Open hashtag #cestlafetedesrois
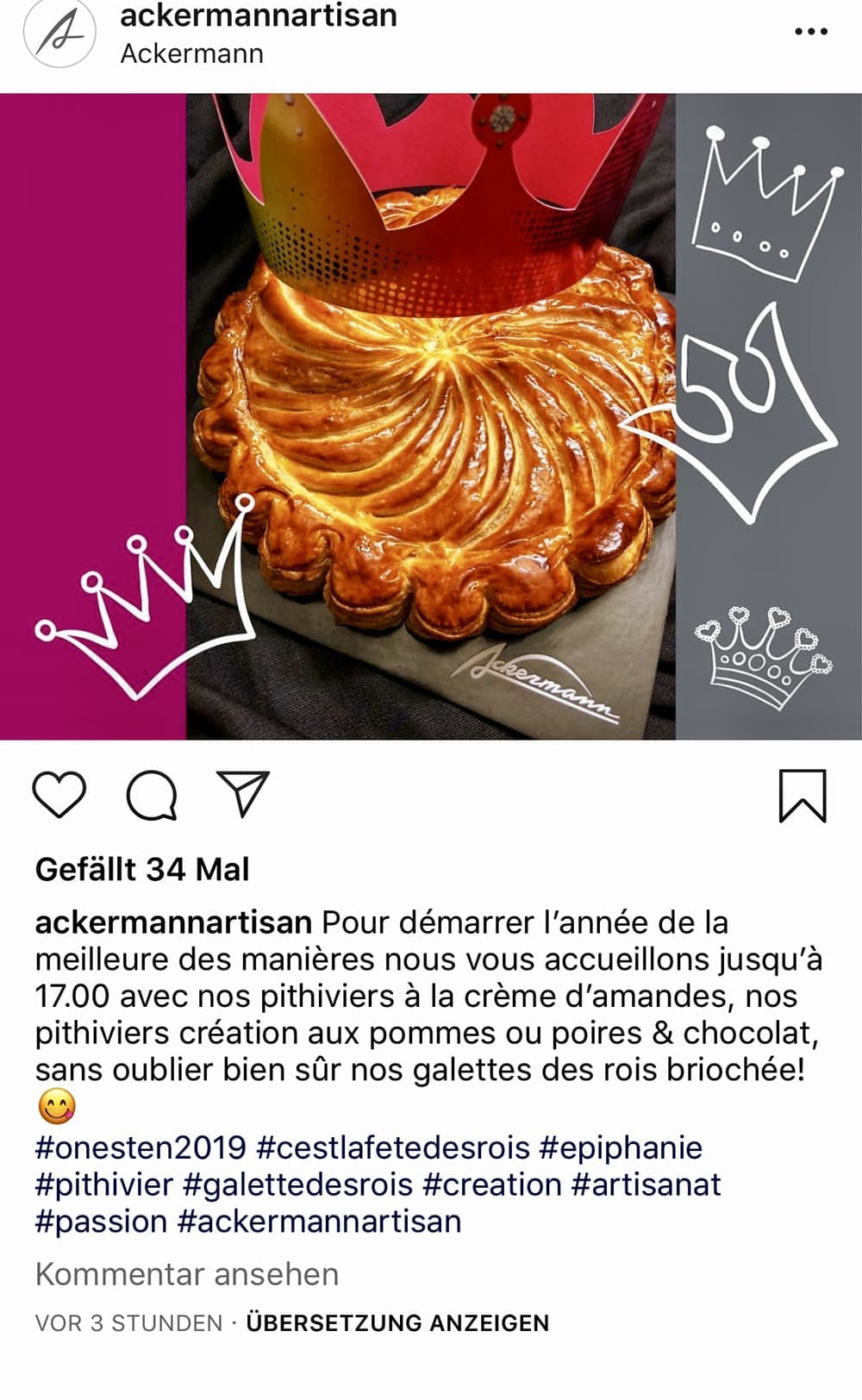Viewport: 862px width, 1400px height. coord(393,1147)
